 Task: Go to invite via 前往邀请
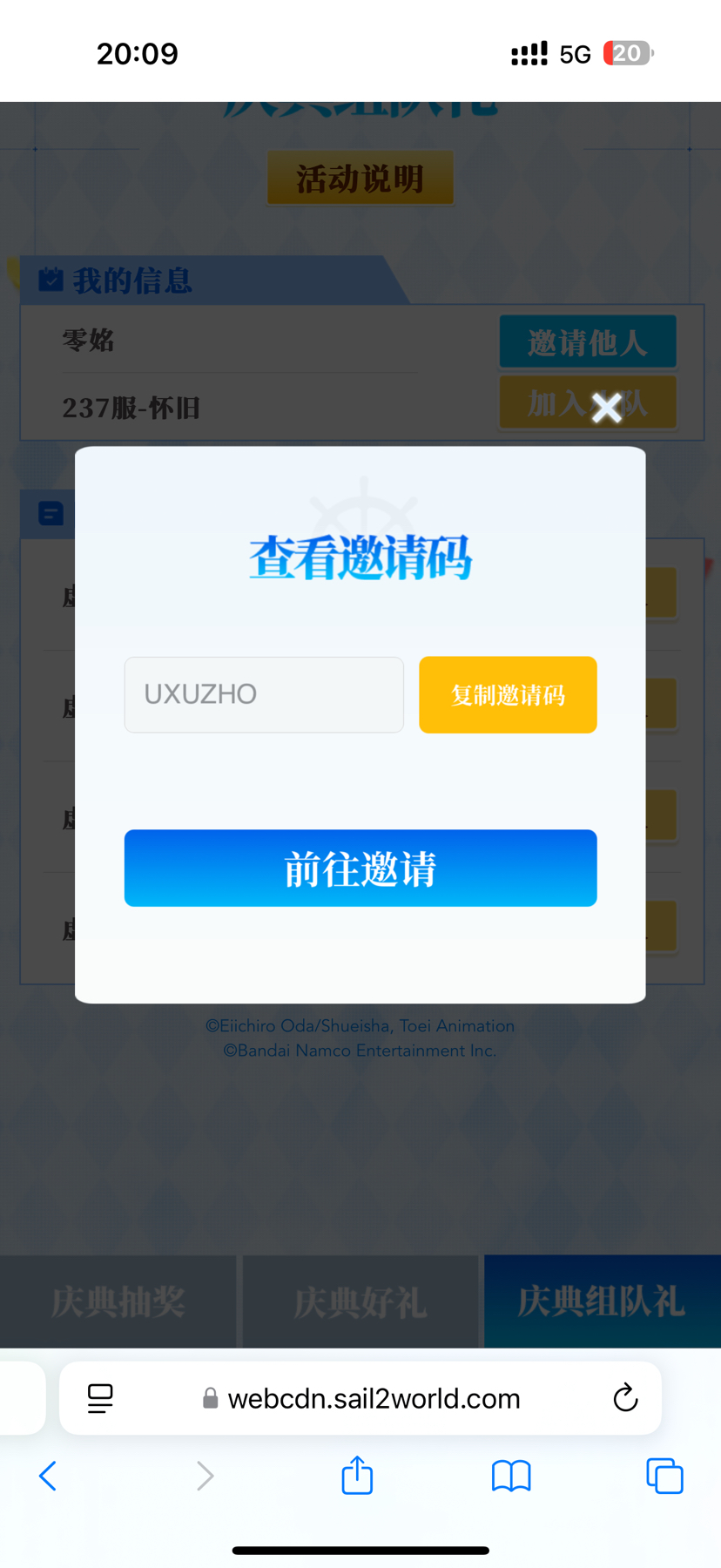(x=360, y=868)
